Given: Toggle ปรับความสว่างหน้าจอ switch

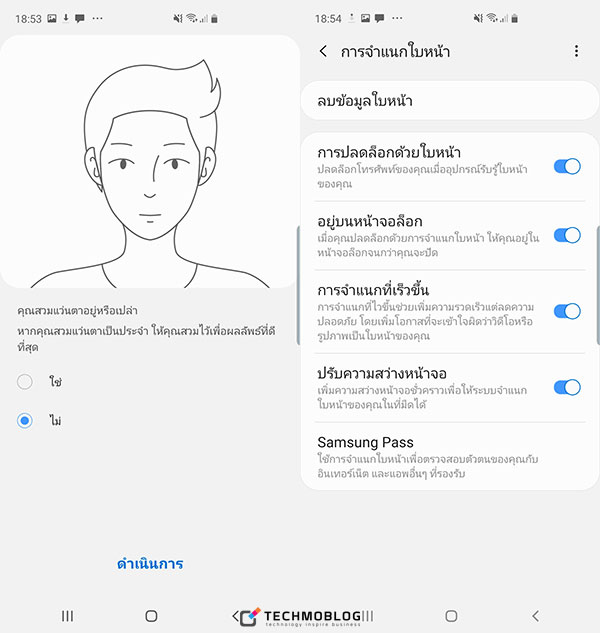Looking at the screenshot, I should pos(567,387).
